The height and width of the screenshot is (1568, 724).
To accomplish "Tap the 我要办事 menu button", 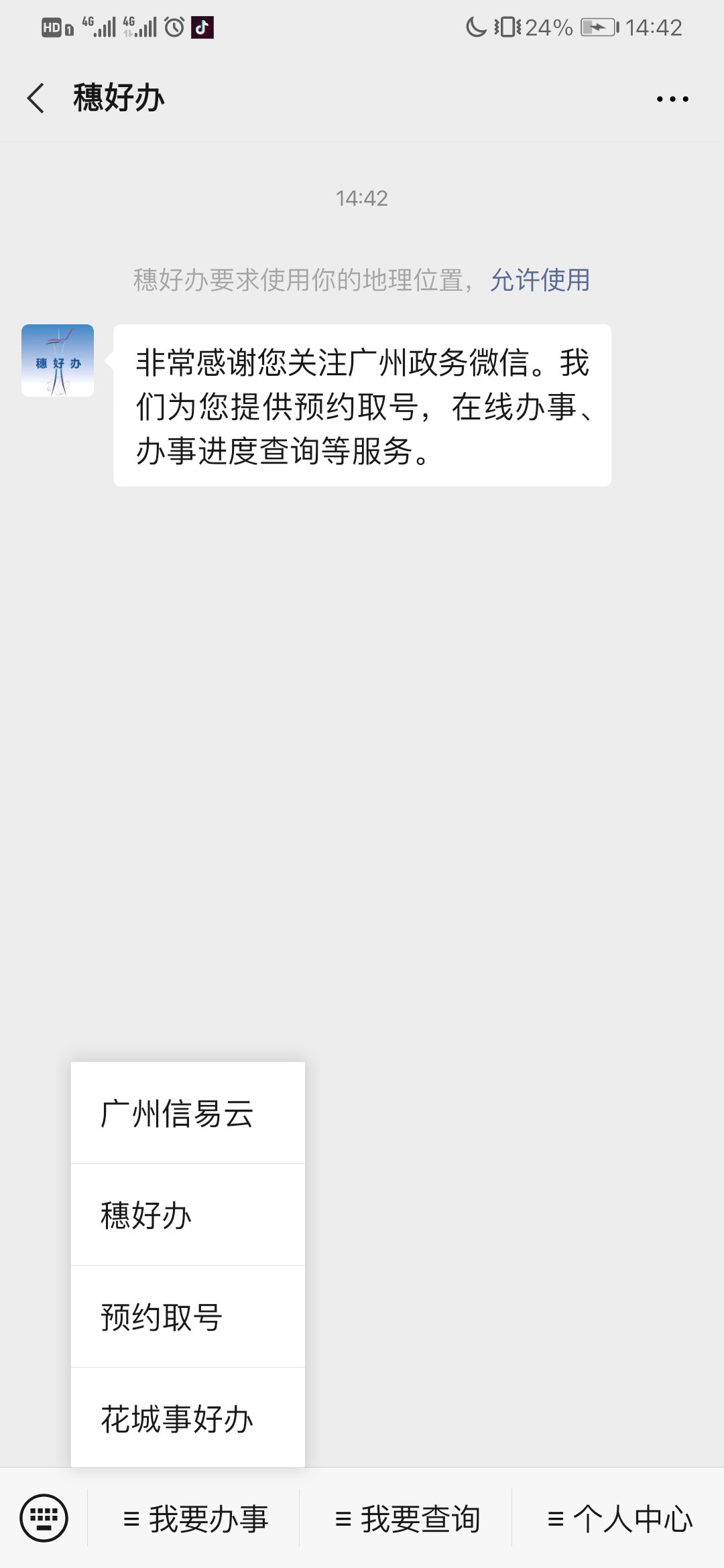I will (x=195, y=1518).
